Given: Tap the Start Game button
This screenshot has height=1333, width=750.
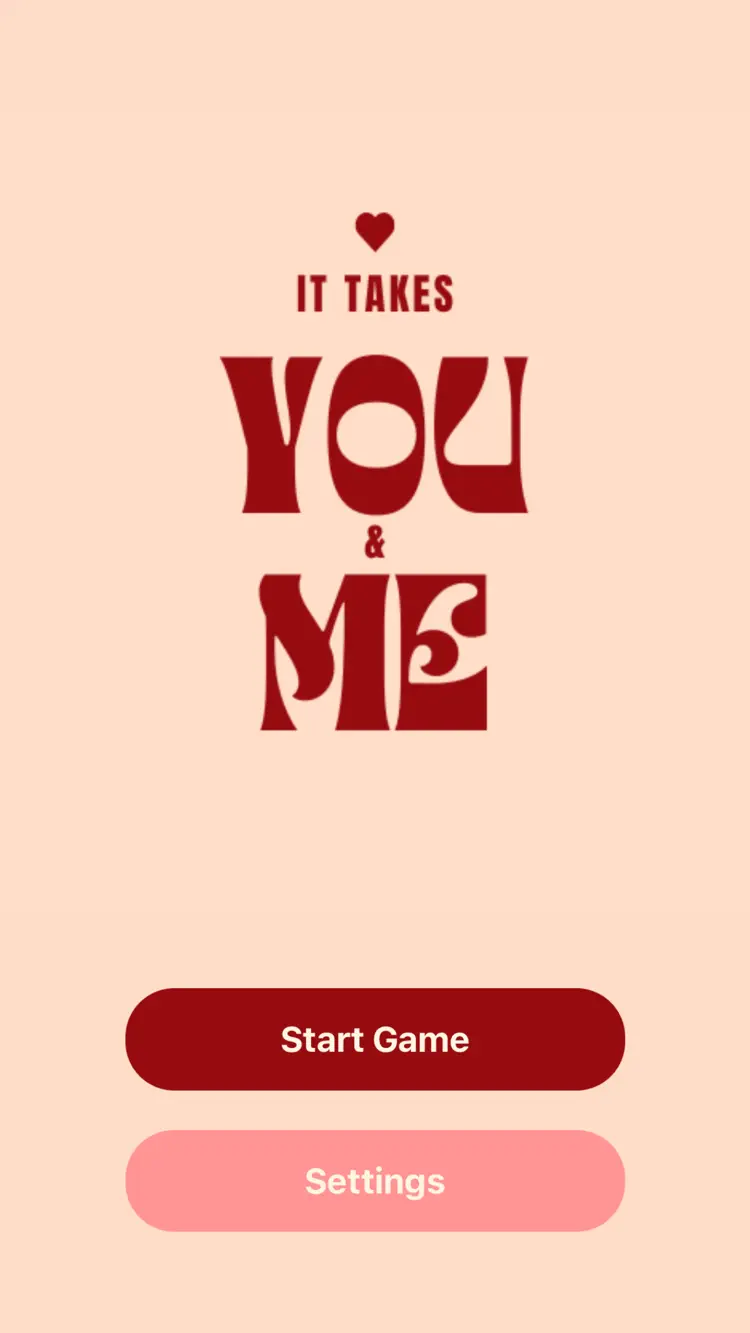Looking at the screenshot, I should (375, 1039).
